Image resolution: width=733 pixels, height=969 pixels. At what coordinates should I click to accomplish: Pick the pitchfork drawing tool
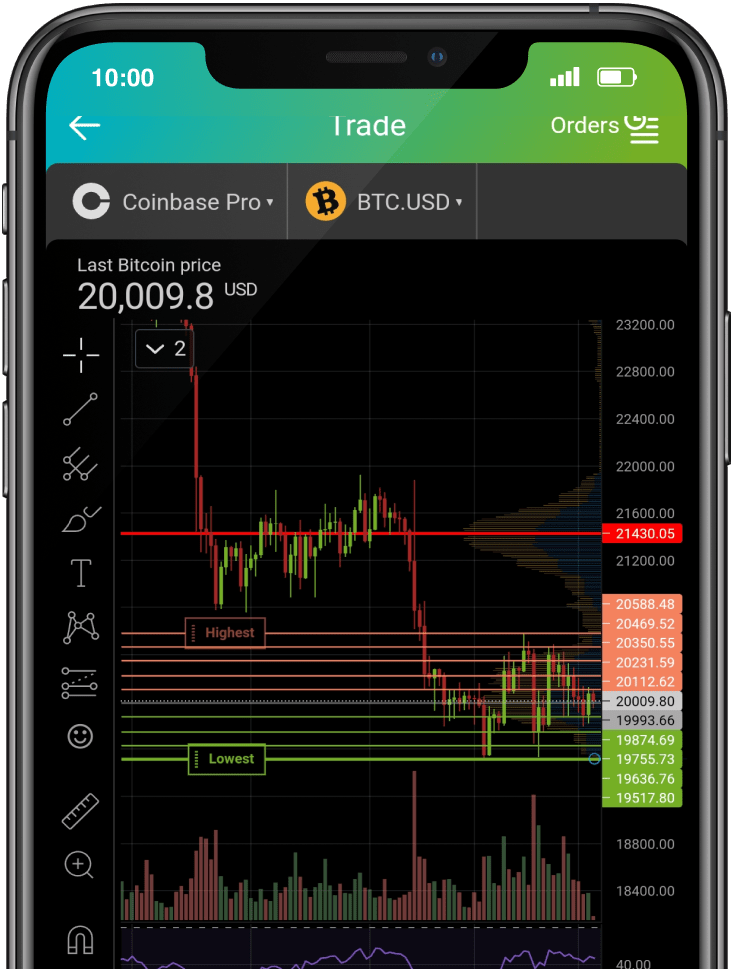click(80, 463)
